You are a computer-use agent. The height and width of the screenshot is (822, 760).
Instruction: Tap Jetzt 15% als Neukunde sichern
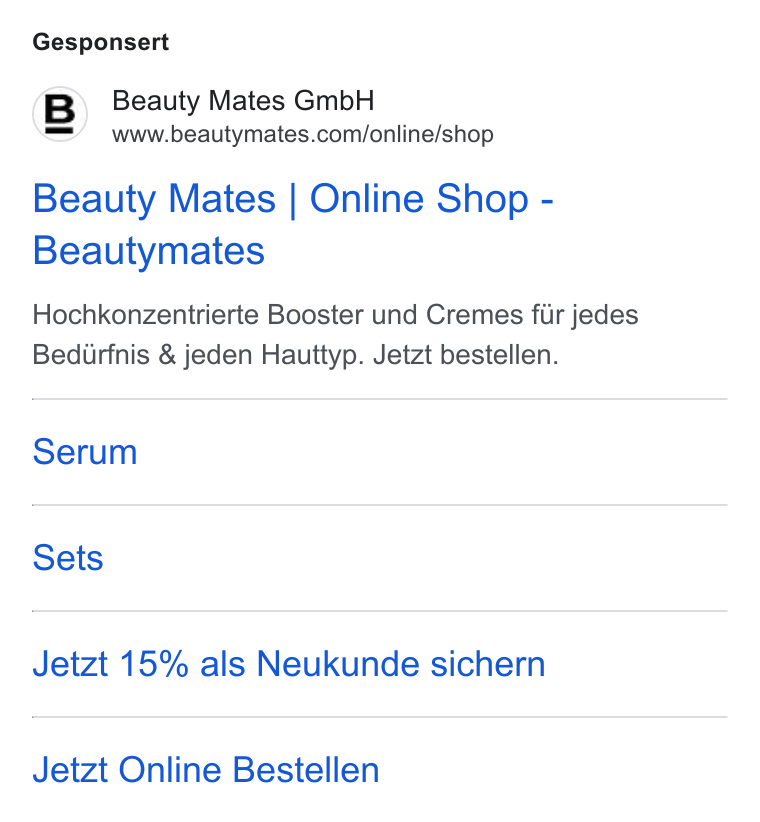pos(289,664)
